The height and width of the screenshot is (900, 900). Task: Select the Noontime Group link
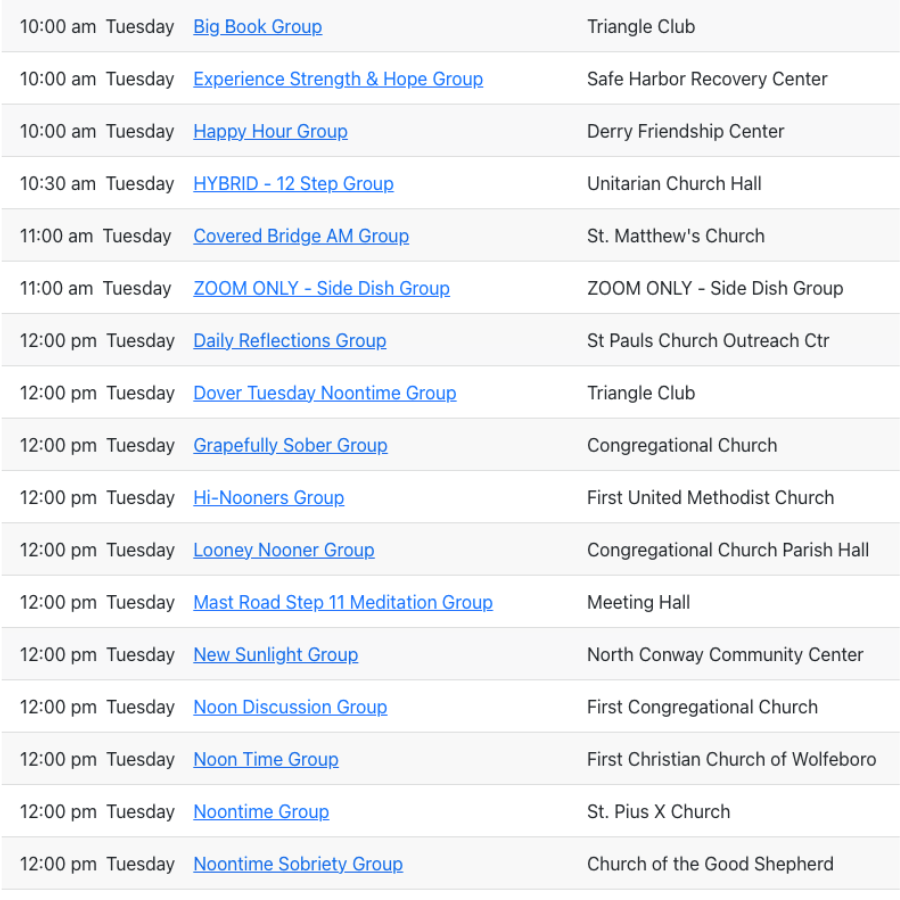(261, 812)
